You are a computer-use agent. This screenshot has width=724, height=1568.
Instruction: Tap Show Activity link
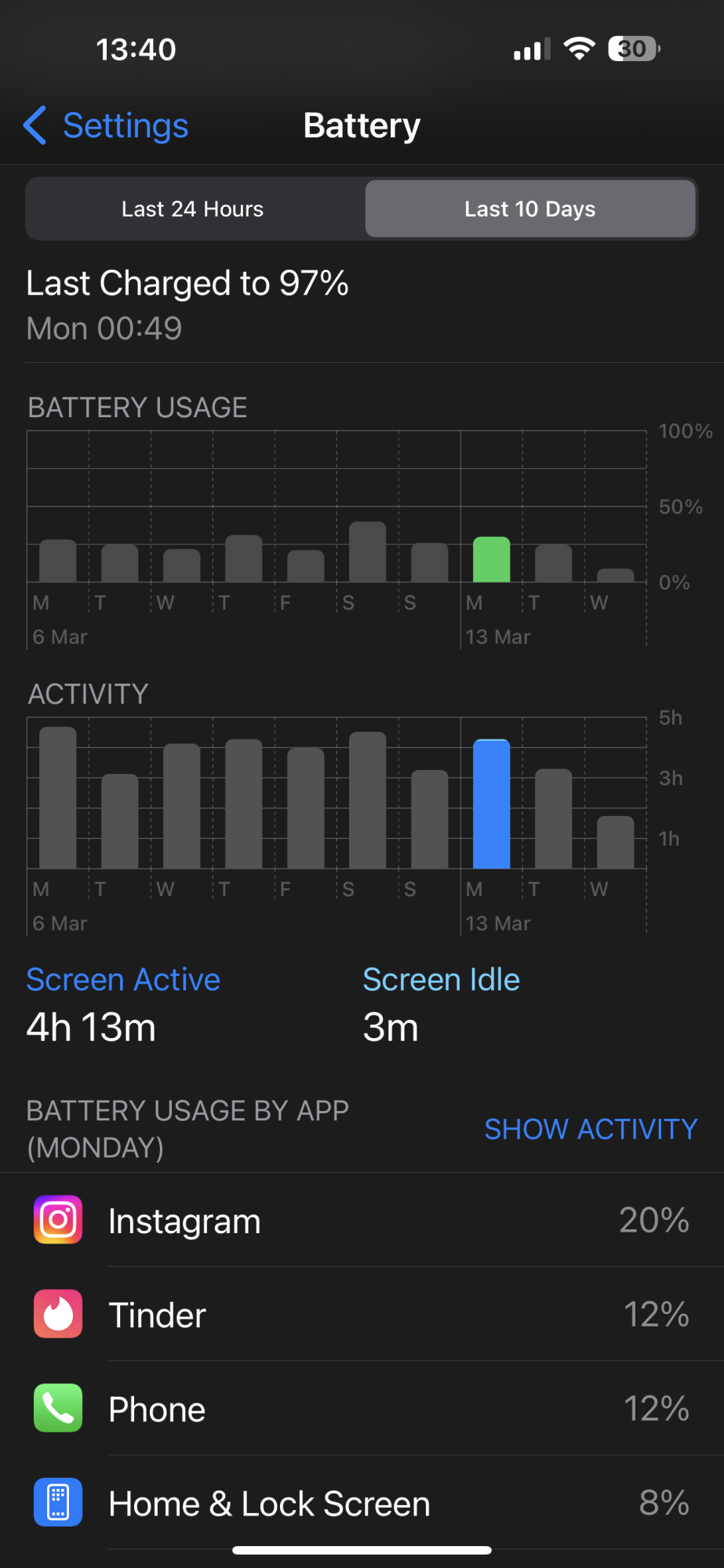point(591,1129)
